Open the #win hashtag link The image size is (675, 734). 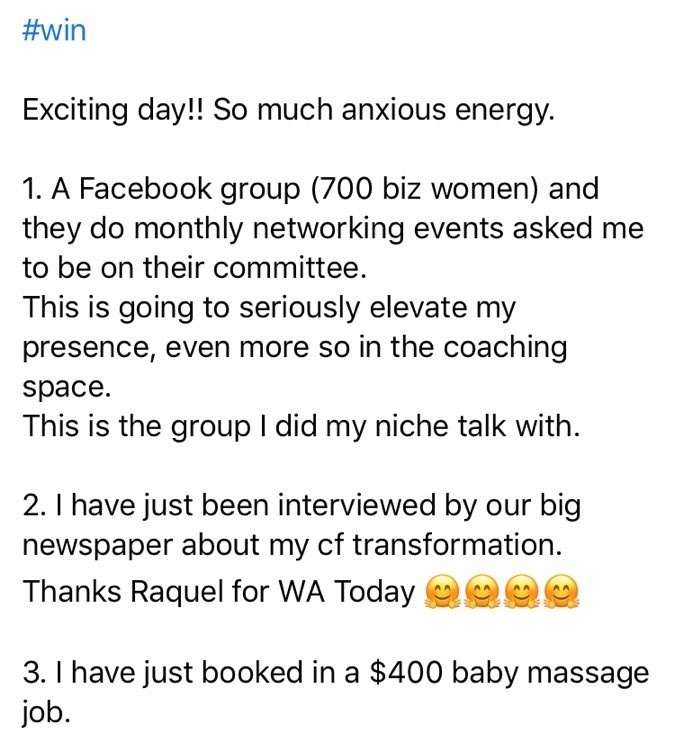click(54, 31)
